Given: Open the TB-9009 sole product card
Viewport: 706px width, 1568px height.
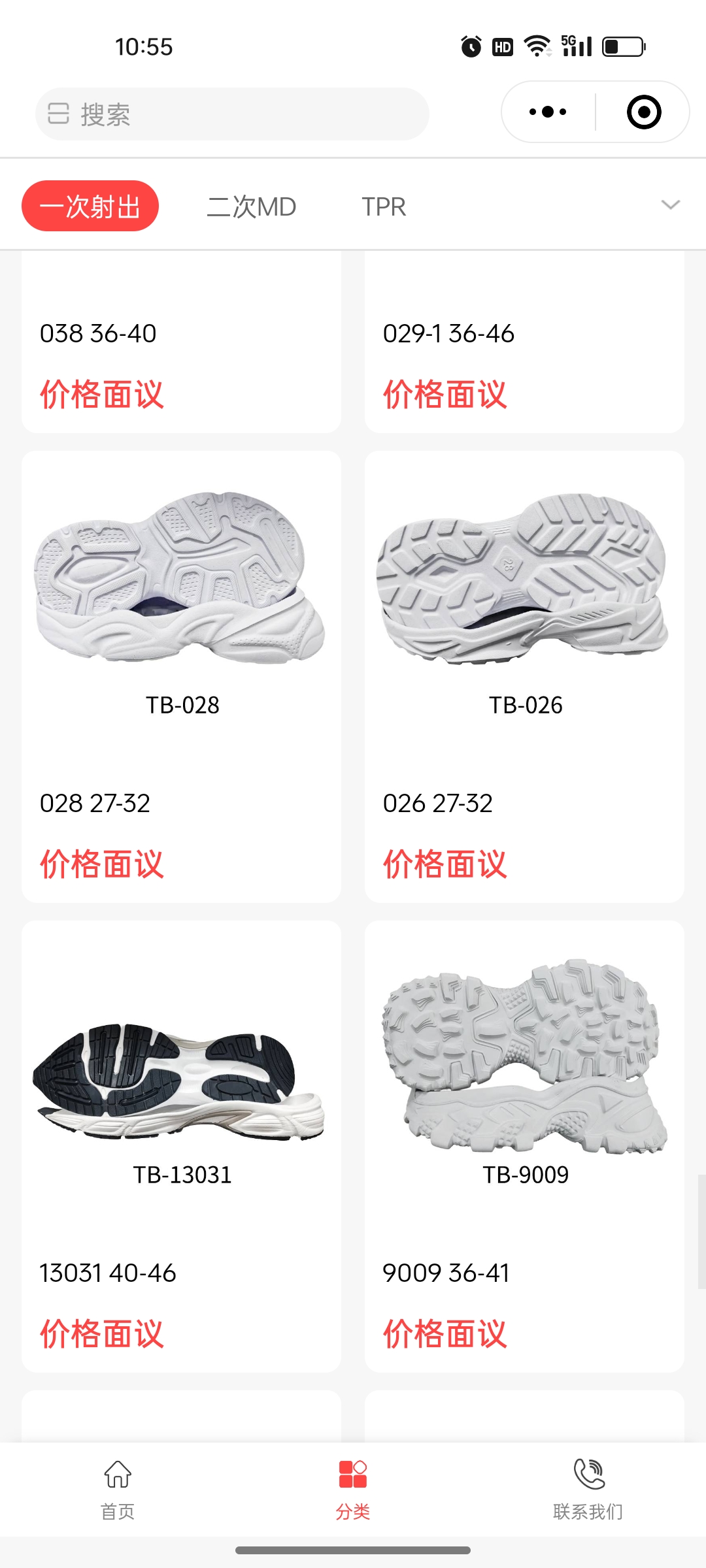Looking at the screenshot, I should (524, 1146).
